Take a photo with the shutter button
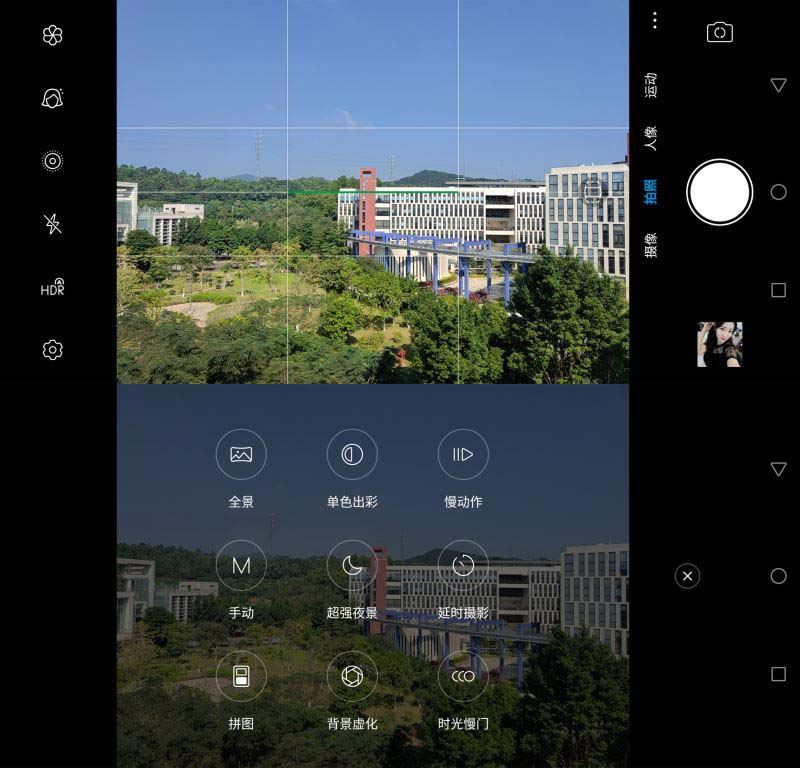This screenshot has height=768, width=800. point(720,192)
